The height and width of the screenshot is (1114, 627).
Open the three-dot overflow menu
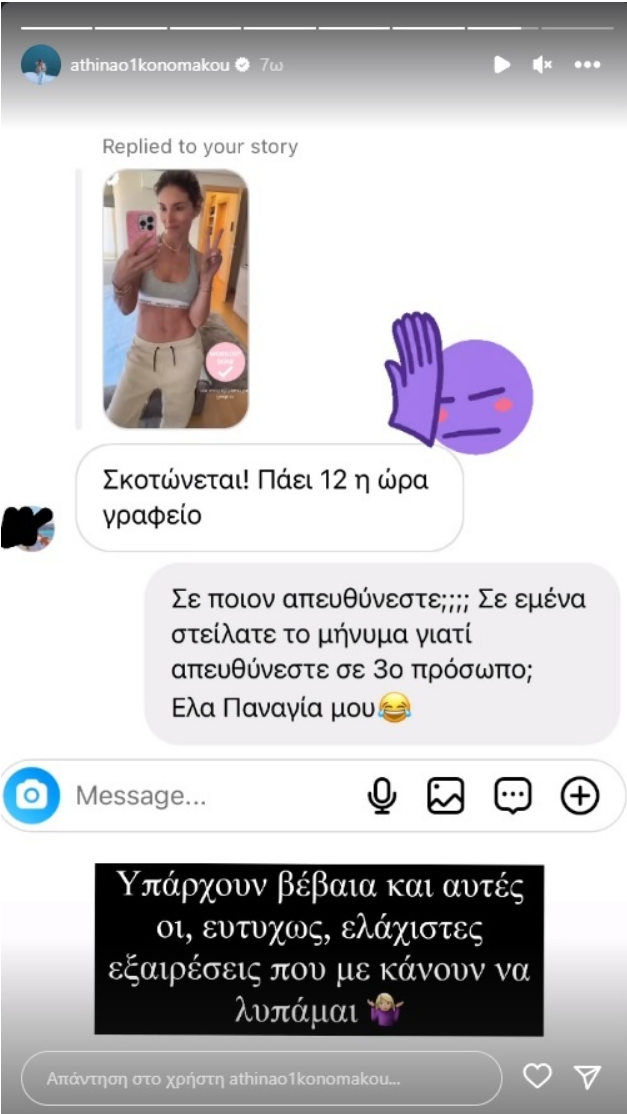(x=587, y=65)
